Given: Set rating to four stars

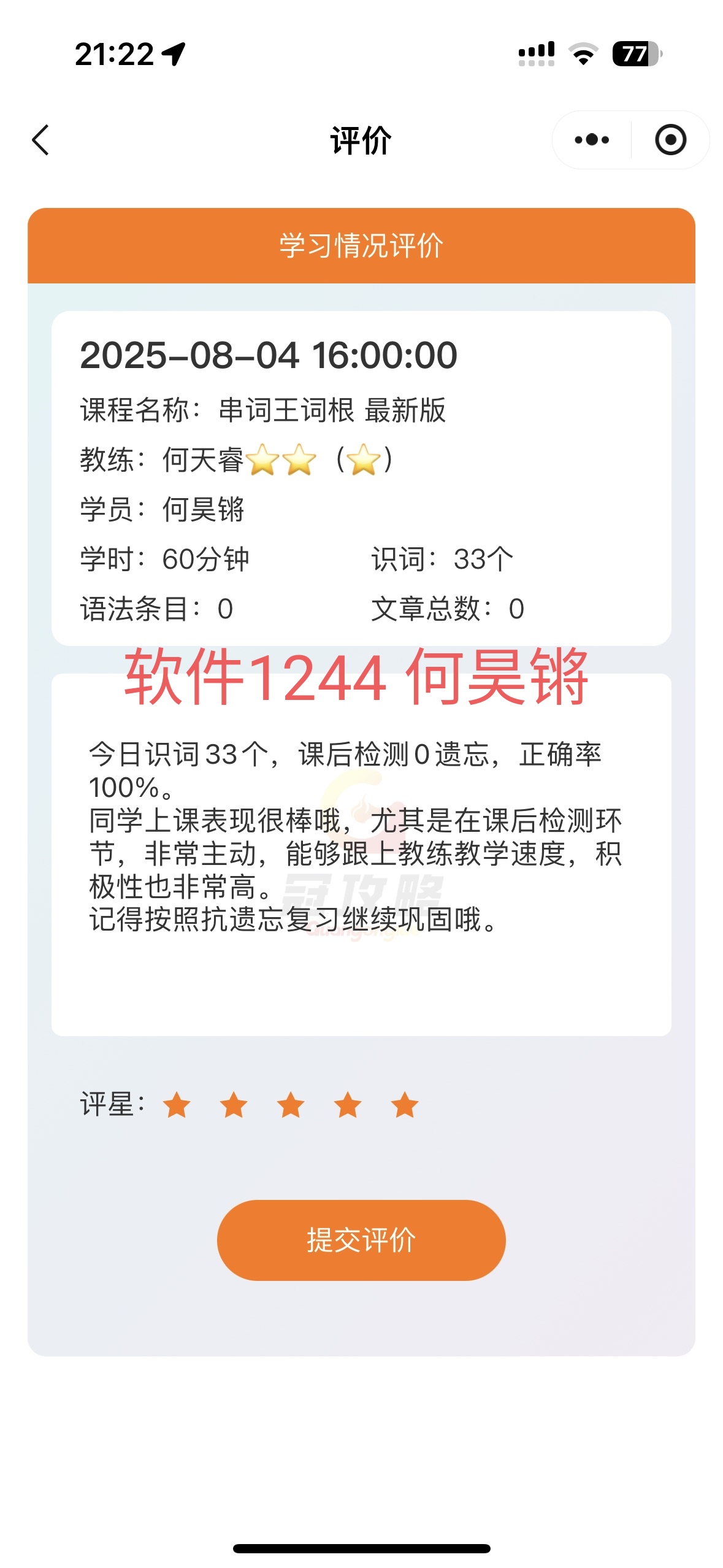Looking at the screenshot, I should [x=348, y=1105].
